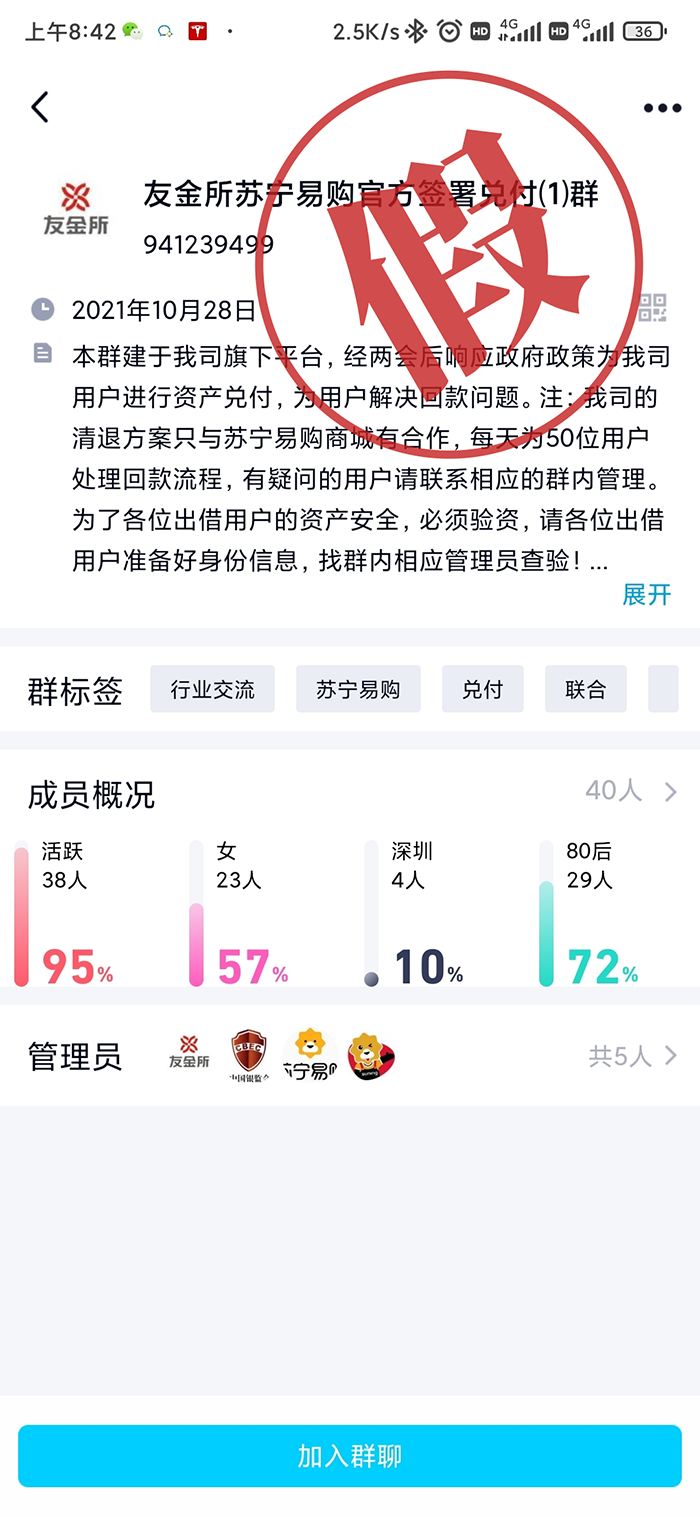Select the 行业交流 group tag

click(212, 689)
